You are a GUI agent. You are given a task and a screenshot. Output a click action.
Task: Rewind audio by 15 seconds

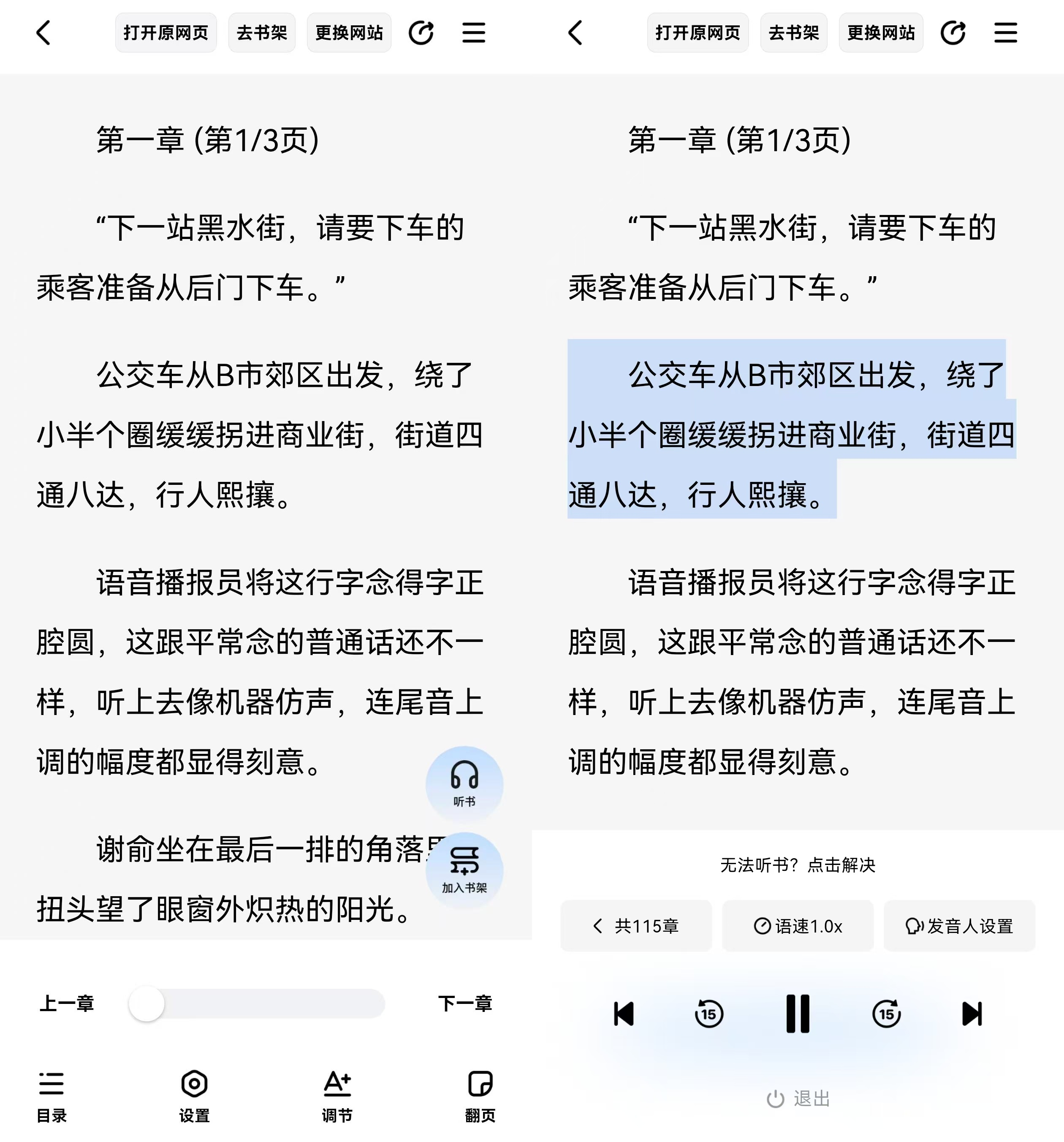pos(708,1014)
